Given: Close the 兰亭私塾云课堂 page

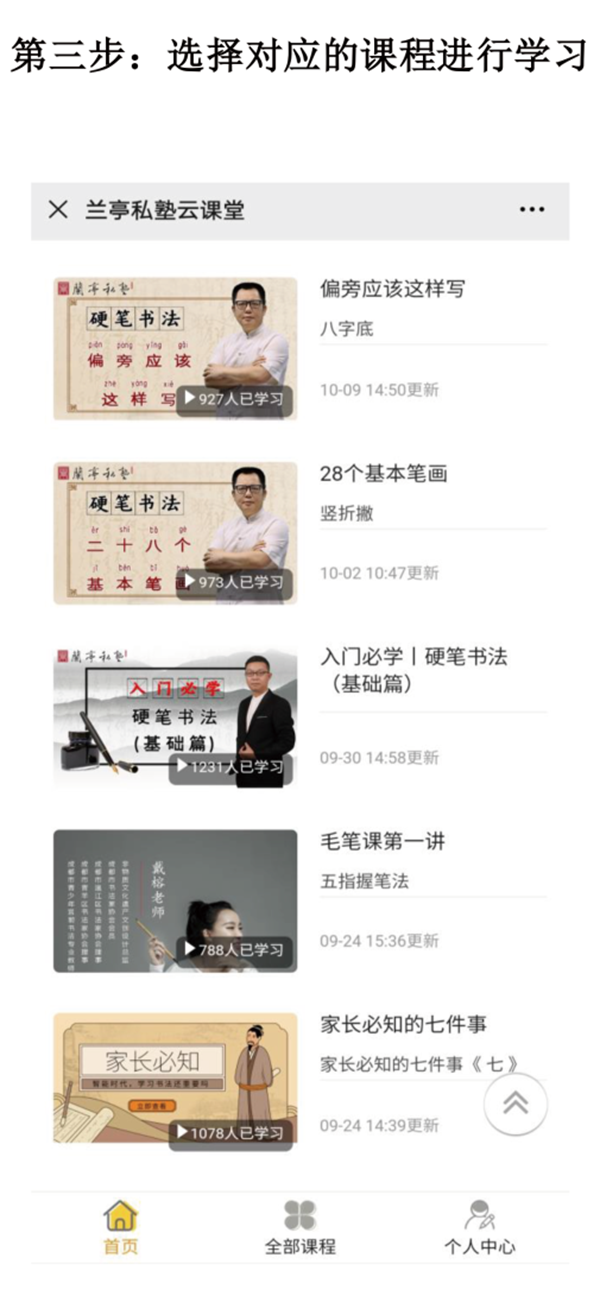Looking at the screenshot, I should point(59,210).
